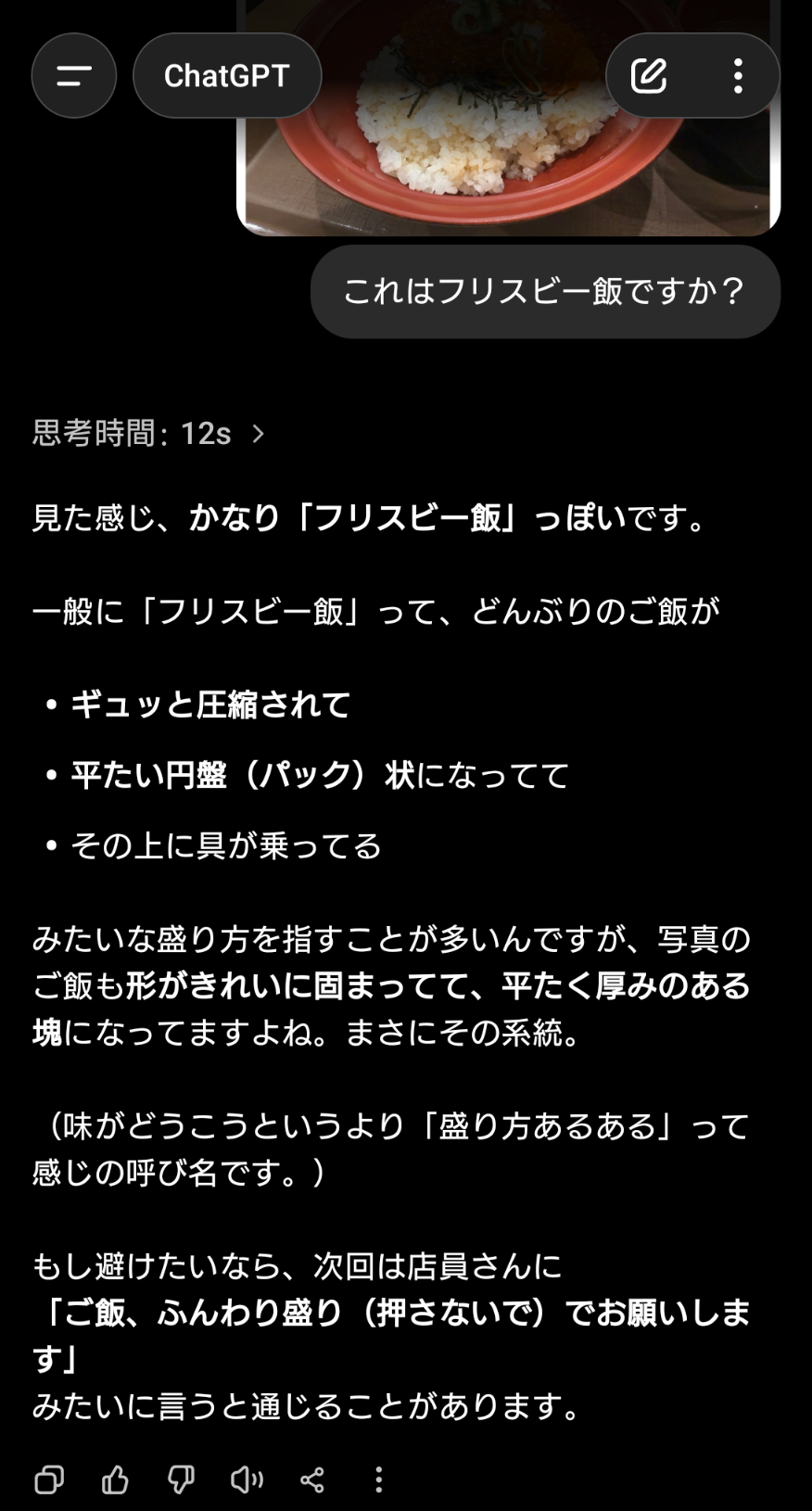Copy the assistant's response
The image size is (812, 1511).
(49, 1479)
